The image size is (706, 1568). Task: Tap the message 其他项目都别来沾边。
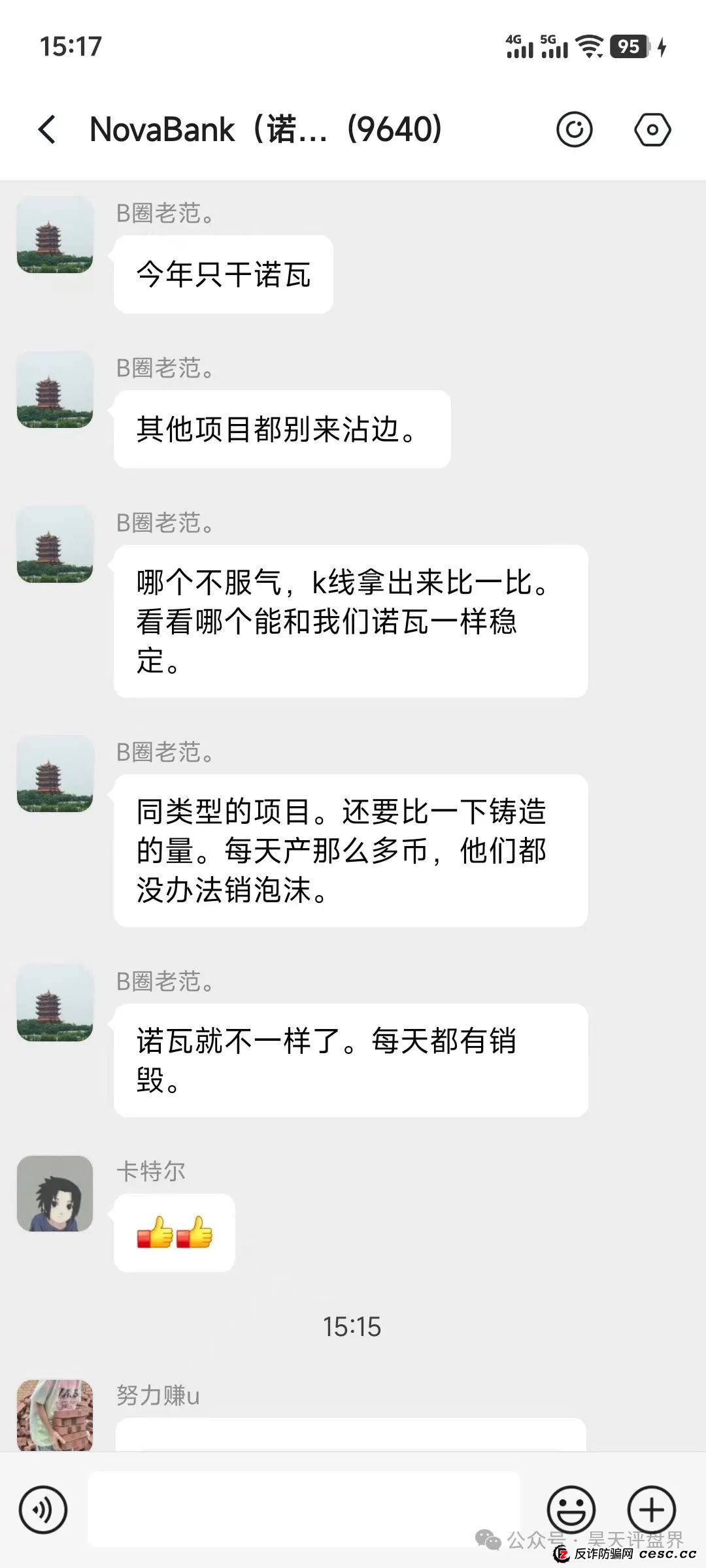pyautogui.click(x=281, y=429)
